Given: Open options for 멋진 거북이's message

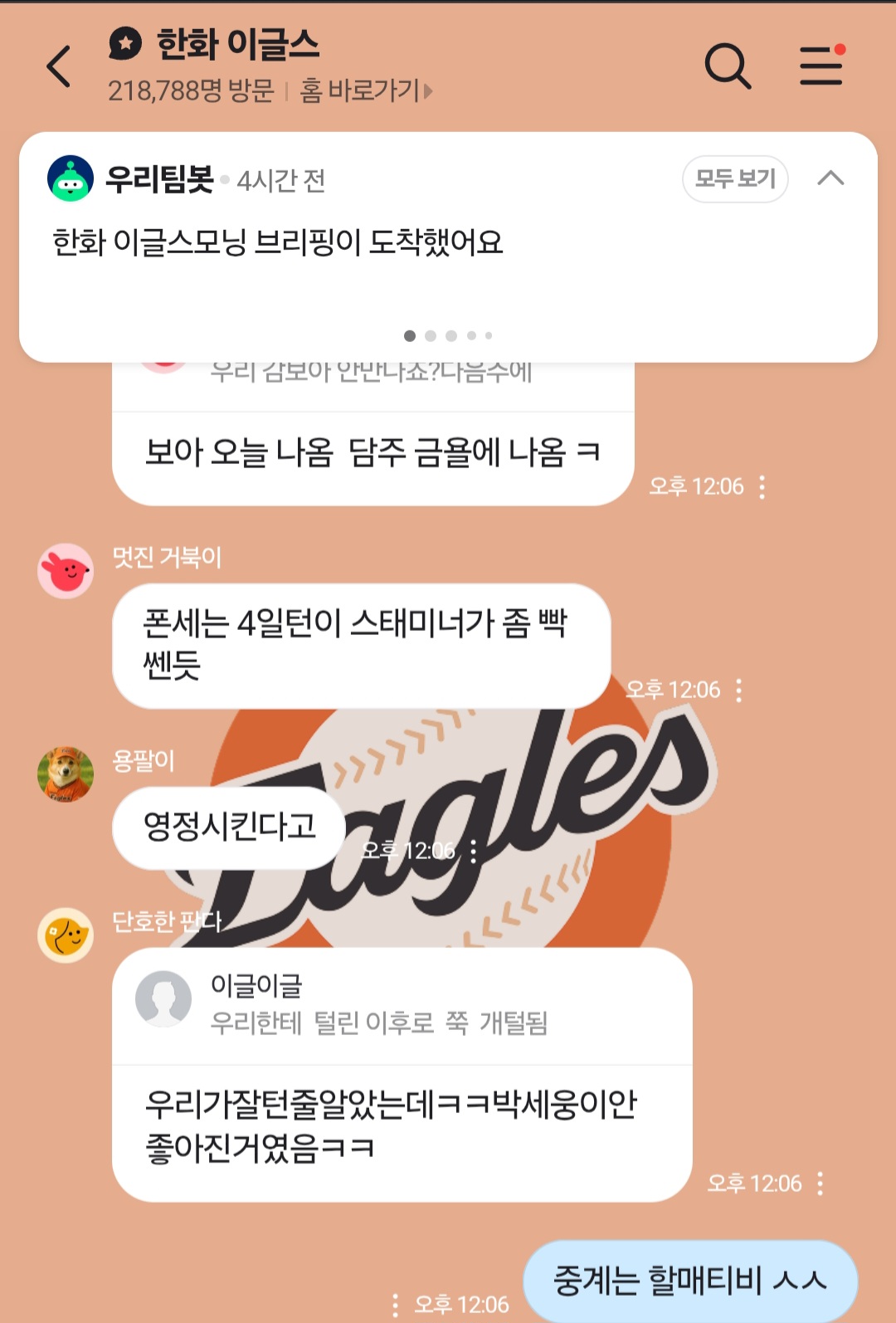Looking at the screenshot, I should tap(739, 690).
